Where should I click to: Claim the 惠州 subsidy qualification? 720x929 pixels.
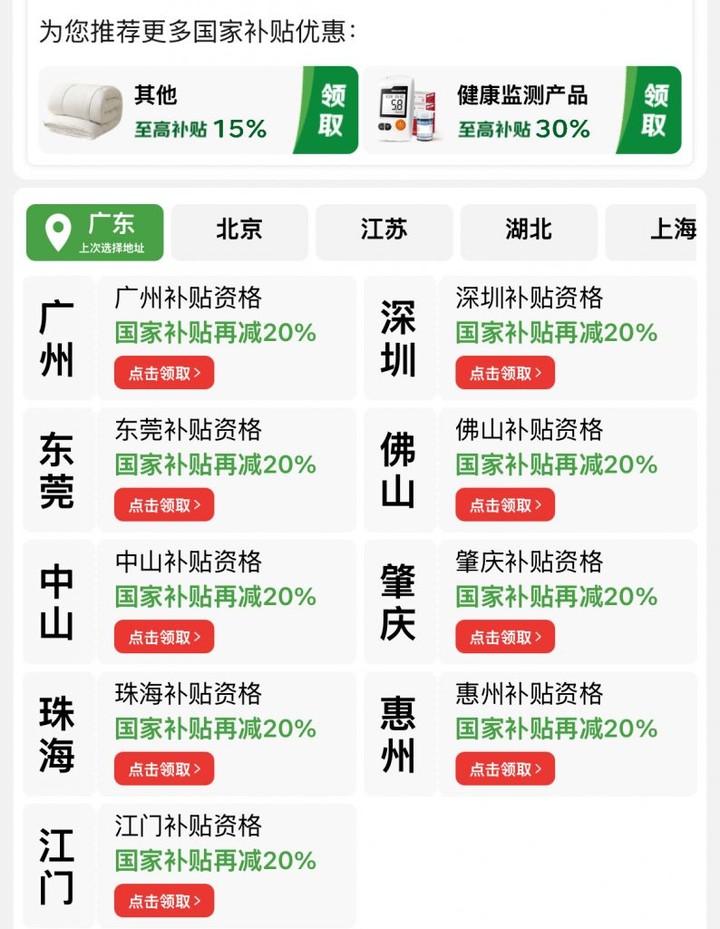coord(505,769)
